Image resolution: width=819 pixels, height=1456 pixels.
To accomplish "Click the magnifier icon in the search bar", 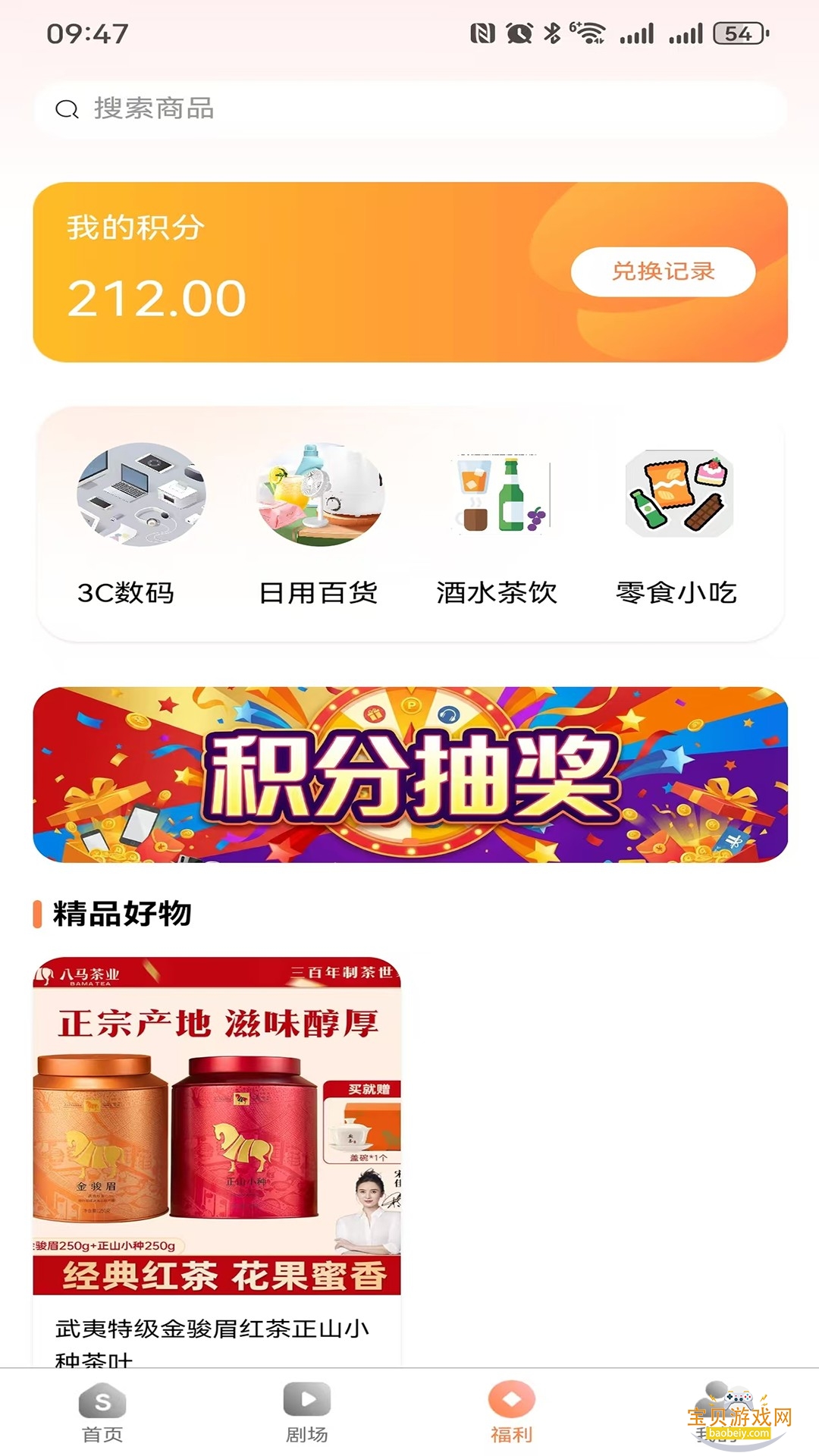I will click(67, 108).
